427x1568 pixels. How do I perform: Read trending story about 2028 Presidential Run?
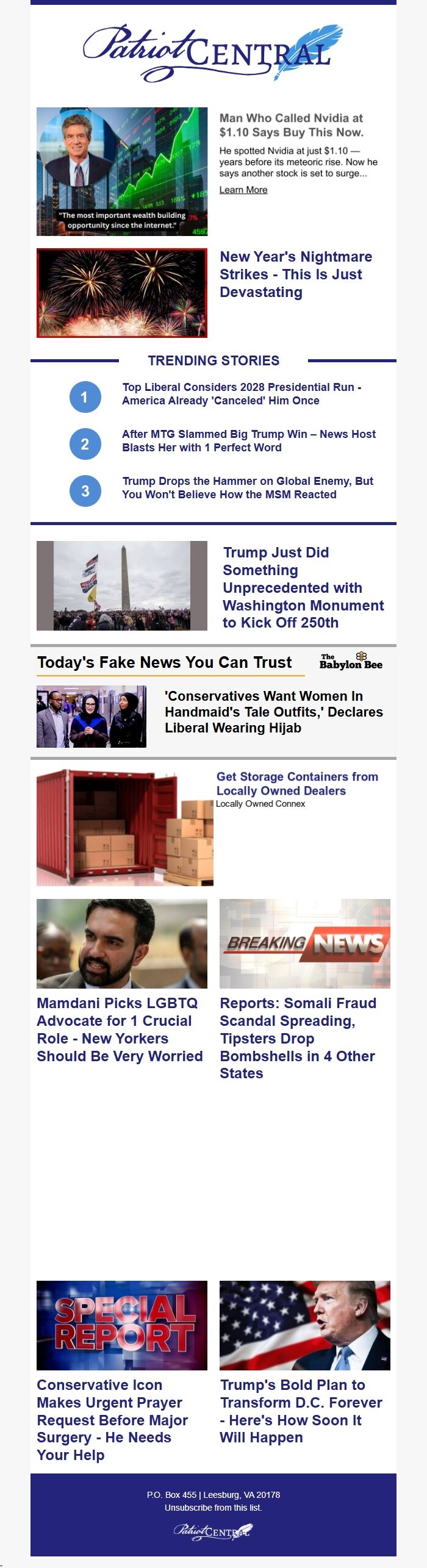point(242,394)
